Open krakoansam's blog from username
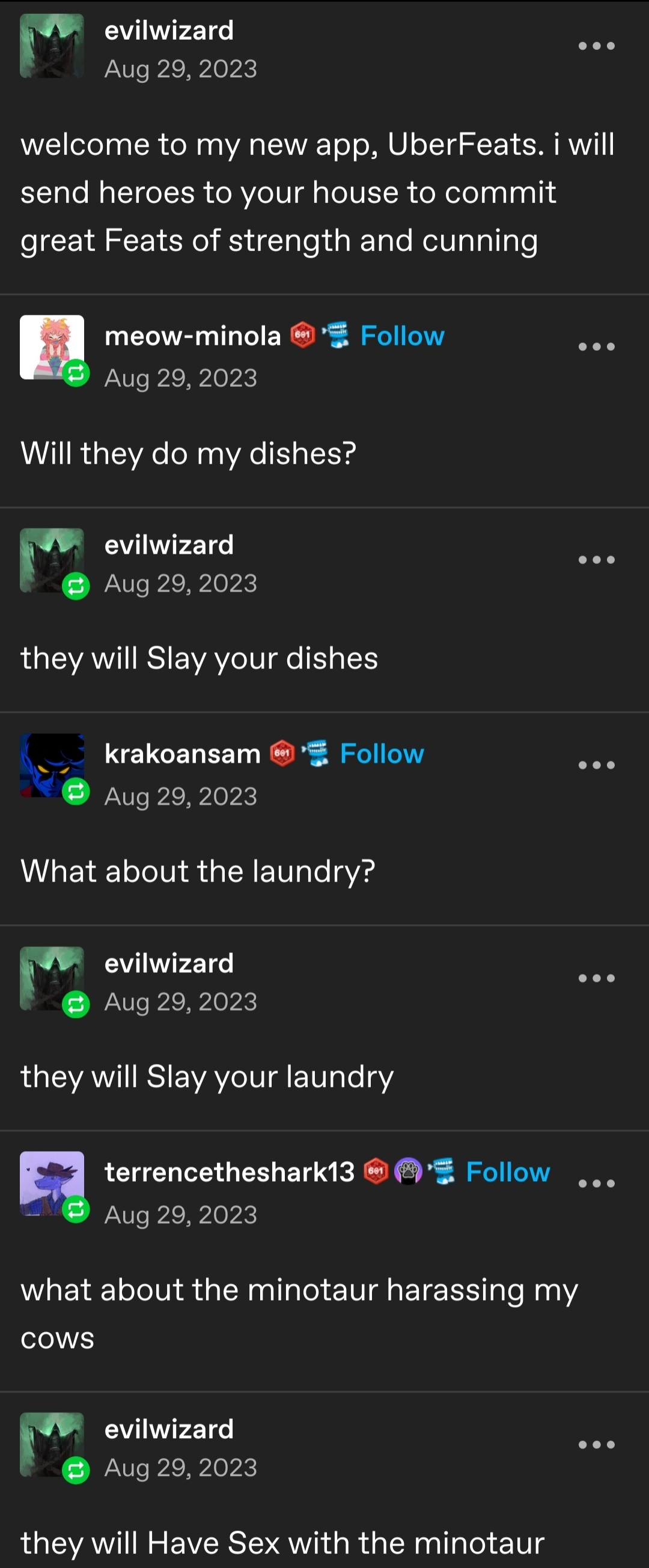Viewport: 649px width, 1568px height. point(182,754)
